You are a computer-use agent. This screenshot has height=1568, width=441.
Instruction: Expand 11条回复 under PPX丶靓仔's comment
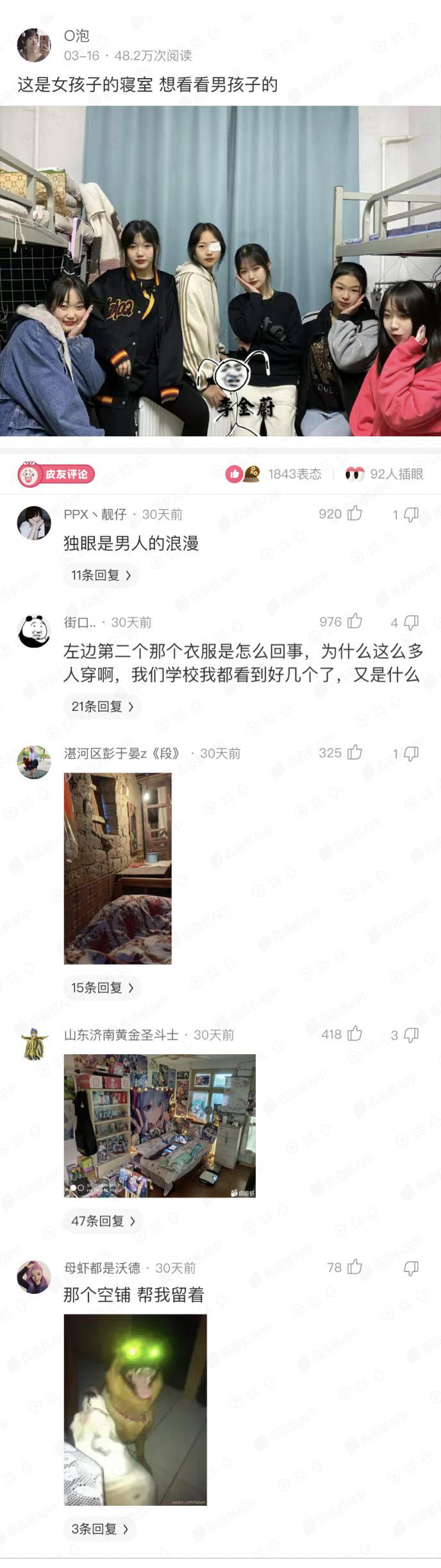click(x=101, y=575)
